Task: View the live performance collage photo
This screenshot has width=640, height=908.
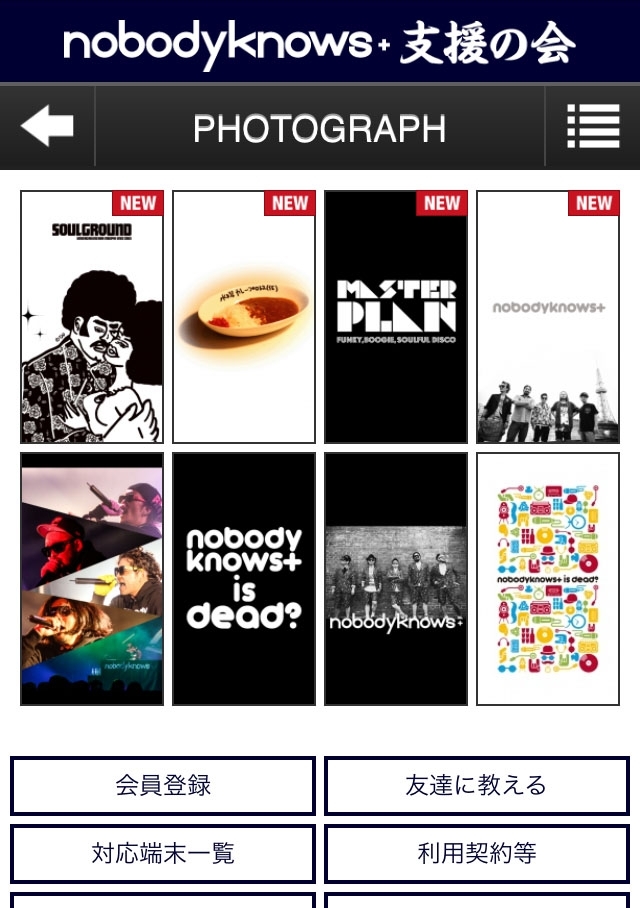Action: coord(92,579)
